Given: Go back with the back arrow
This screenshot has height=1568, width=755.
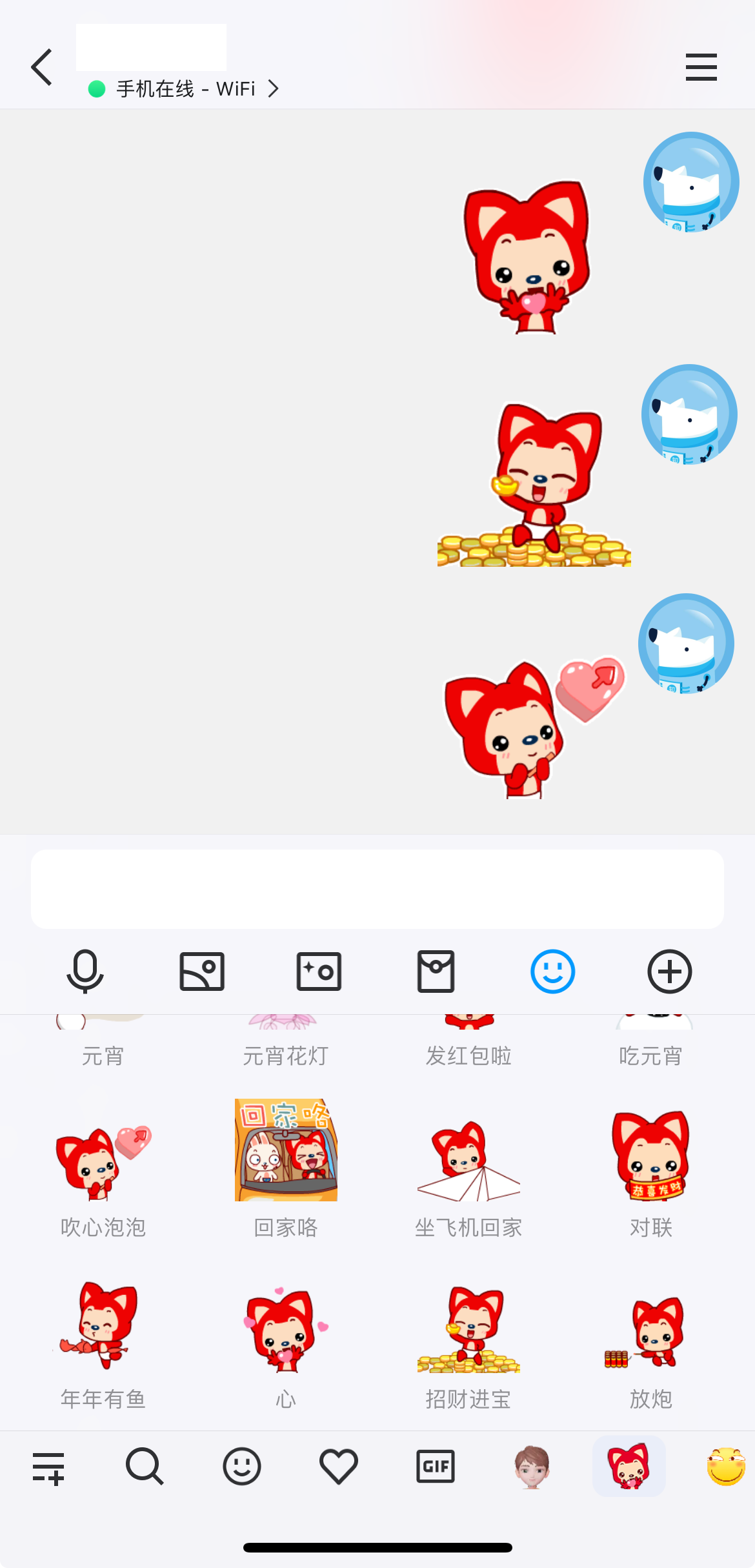Looking at the screenshot, I should point(41,66).
